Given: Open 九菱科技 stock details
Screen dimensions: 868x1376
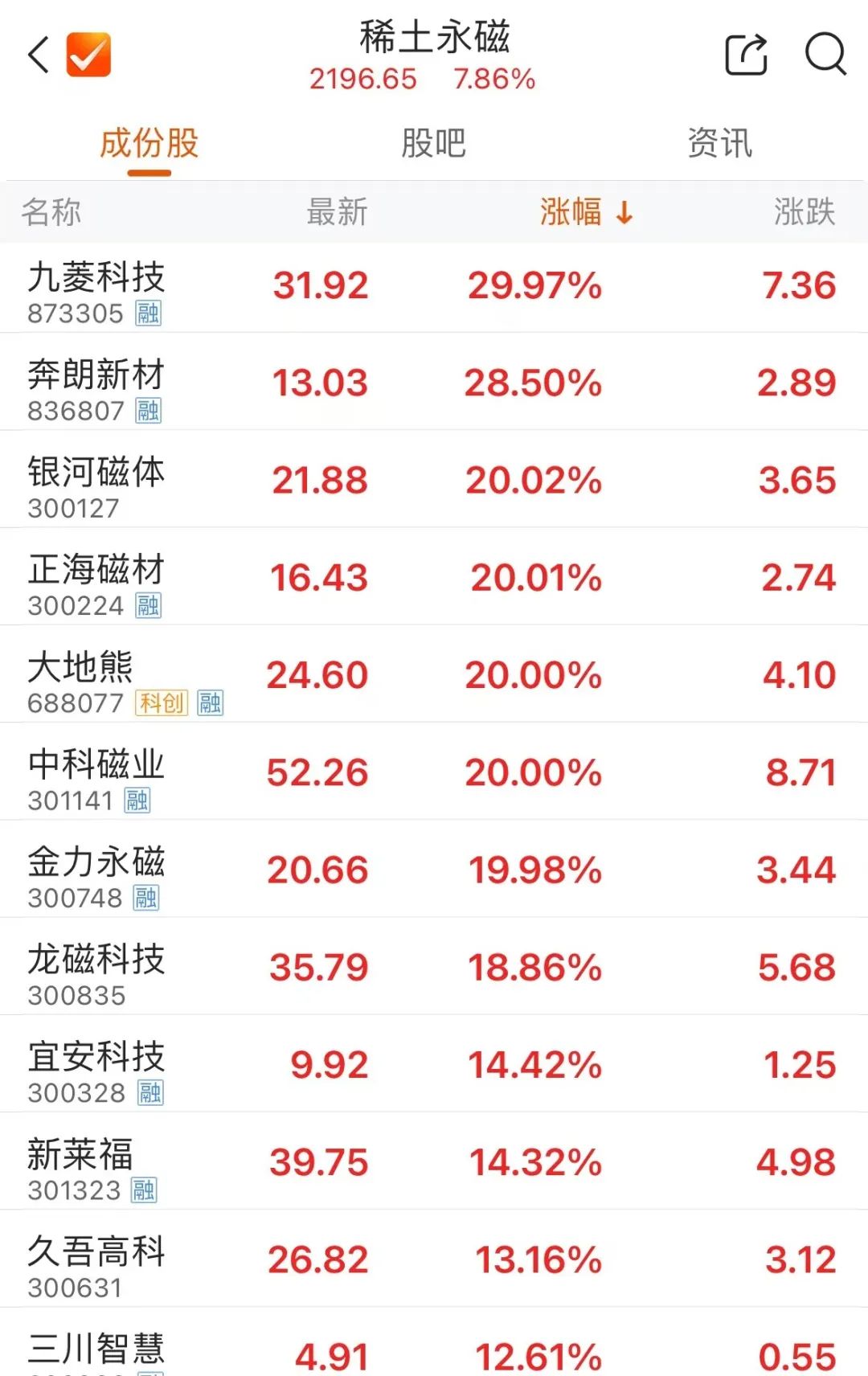Looking at the screenshot, I should (x=96, y=288).
